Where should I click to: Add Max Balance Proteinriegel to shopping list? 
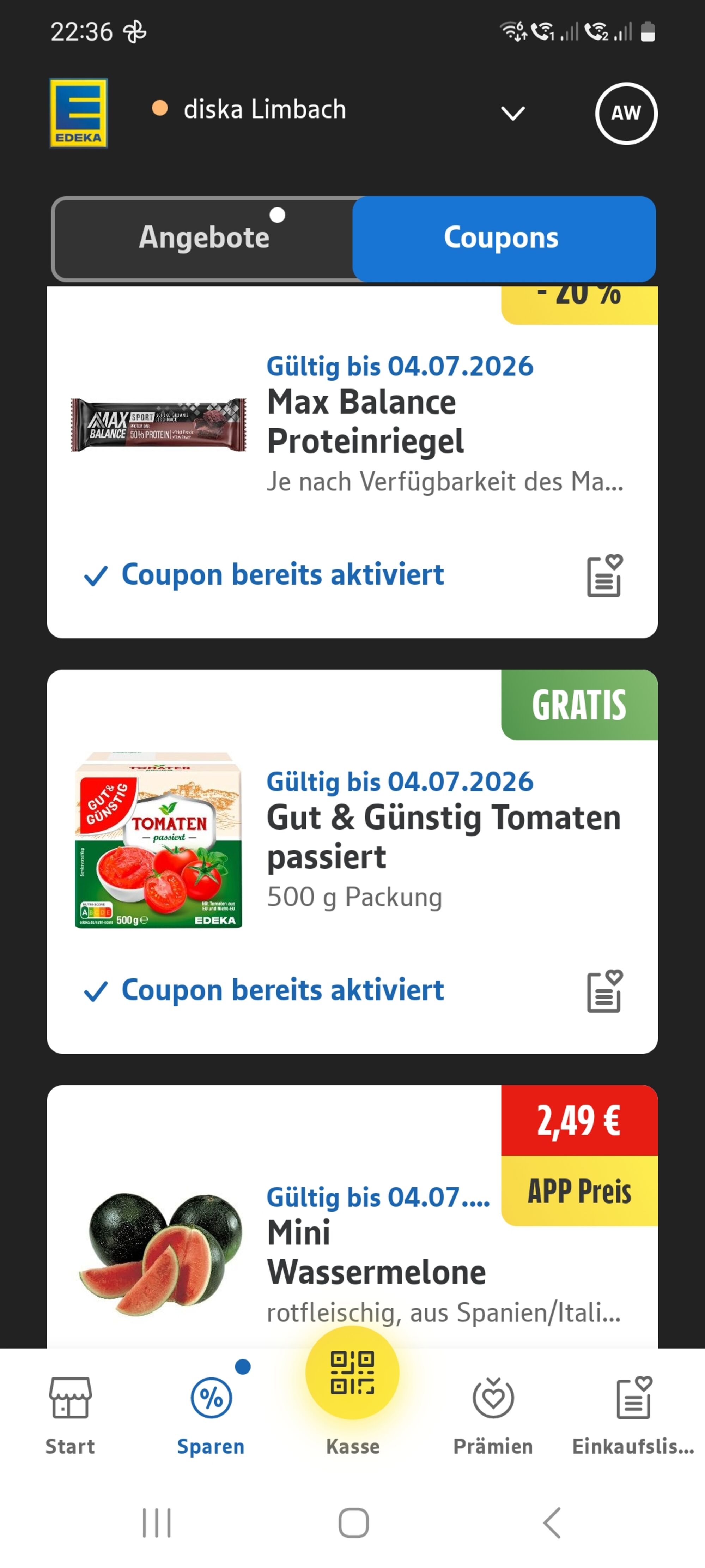point(604,576)
